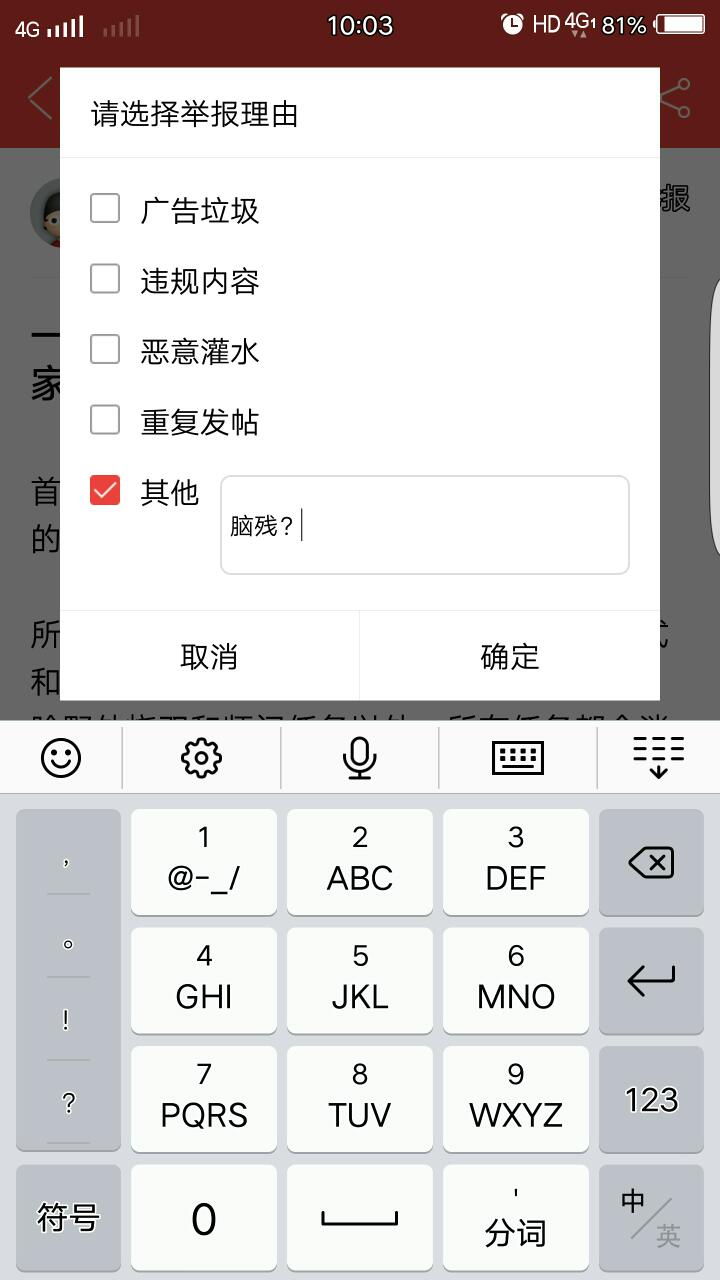The height and width of the screenshot is (1280, 720).
Task: Check the 广告垃圾 reason checkbox
Action: coord(105,209)
